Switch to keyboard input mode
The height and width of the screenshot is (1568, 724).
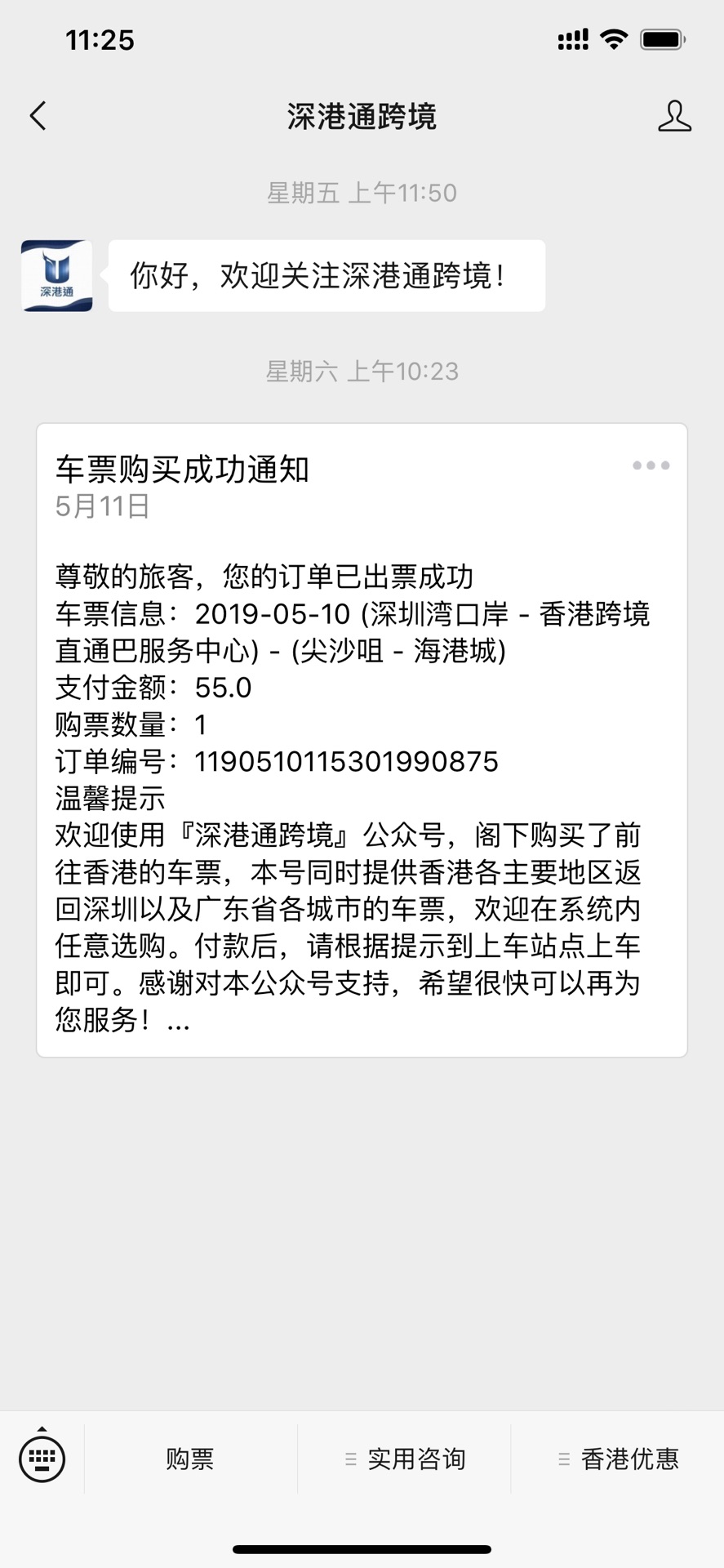[x=42, y=1458]
